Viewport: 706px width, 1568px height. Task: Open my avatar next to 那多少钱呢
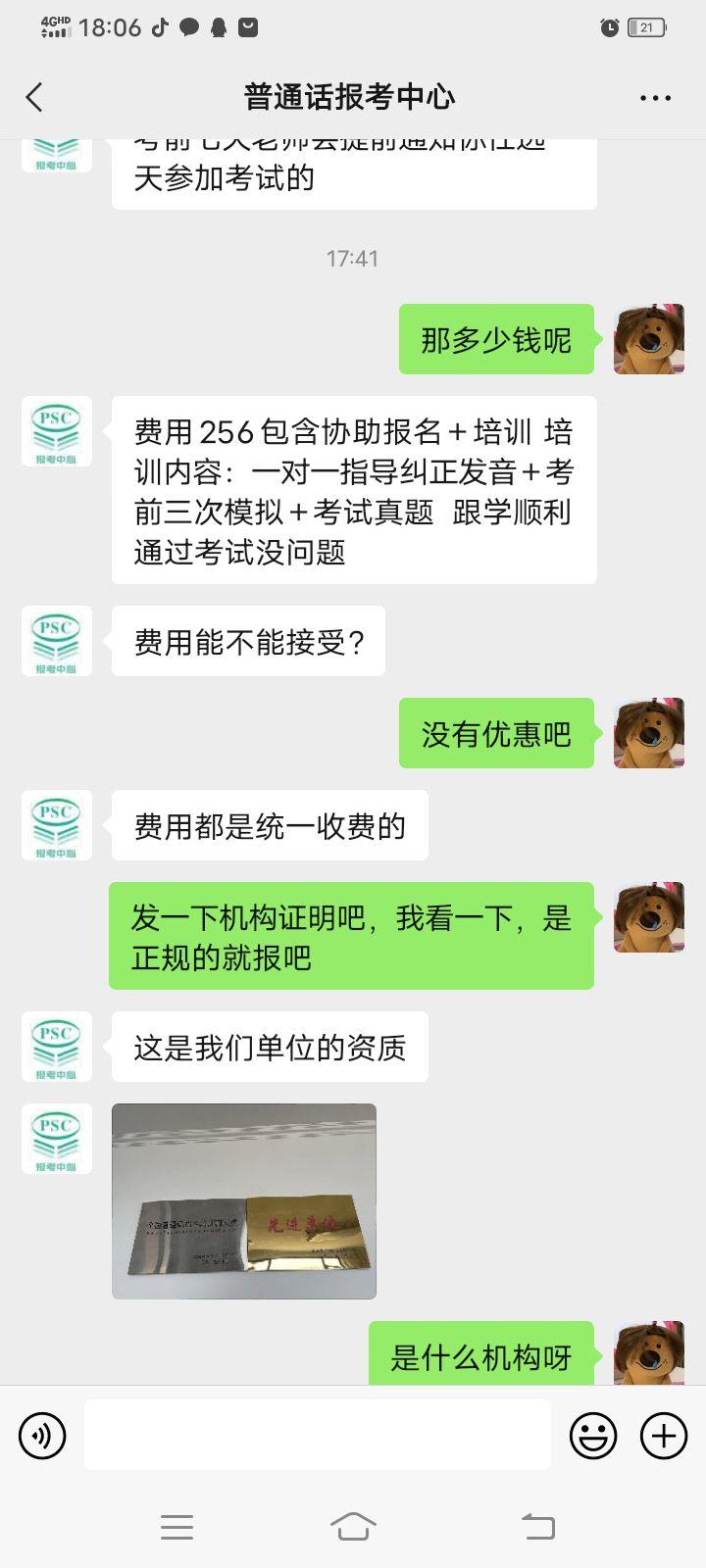click(648, 339)
